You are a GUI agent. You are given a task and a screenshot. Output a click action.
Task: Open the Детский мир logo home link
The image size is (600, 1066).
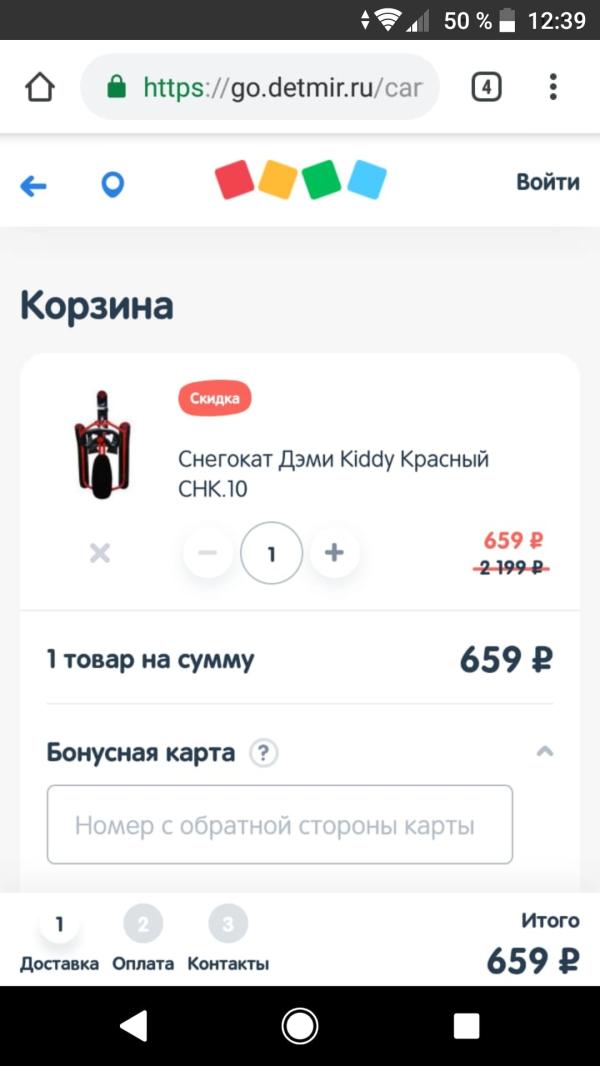click(x=301, y=181)
